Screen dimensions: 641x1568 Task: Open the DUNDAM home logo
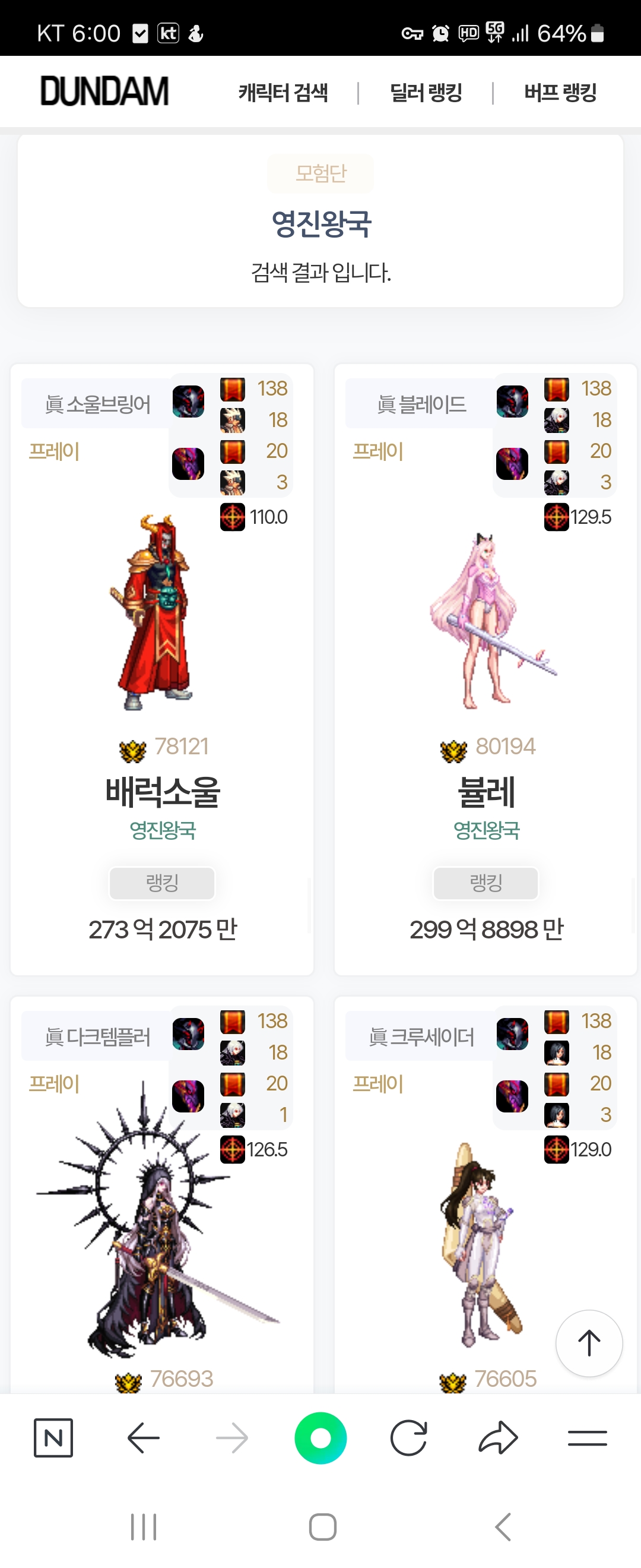pos(104,92)
